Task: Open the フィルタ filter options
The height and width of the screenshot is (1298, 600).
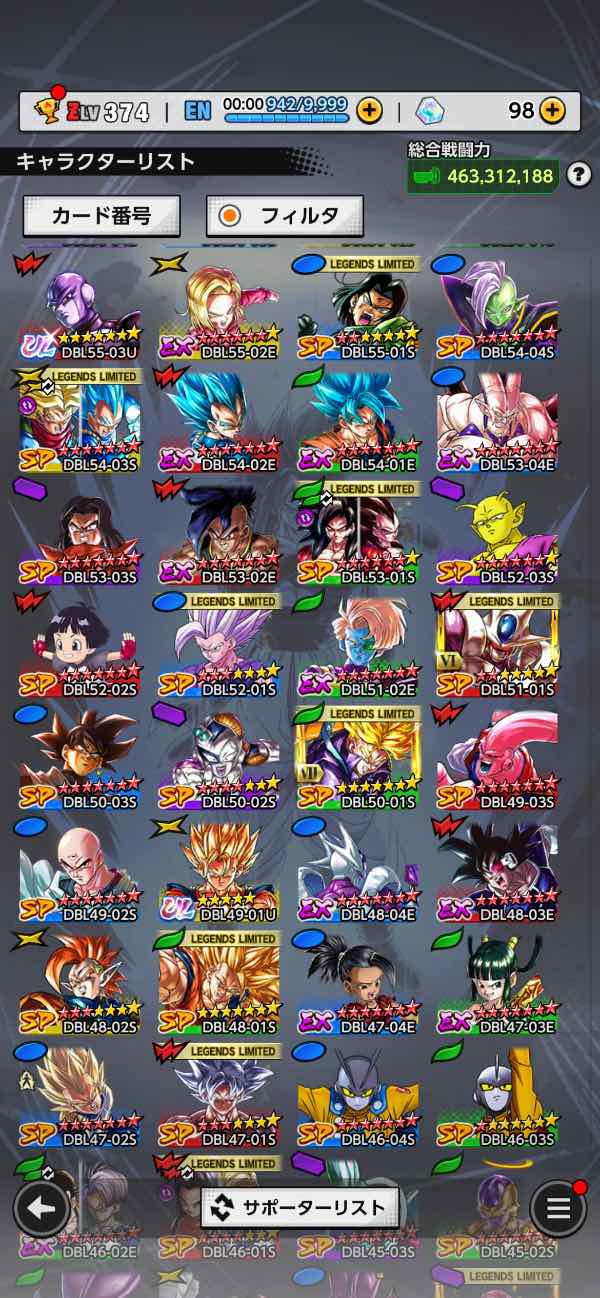Action: [284, 216]
